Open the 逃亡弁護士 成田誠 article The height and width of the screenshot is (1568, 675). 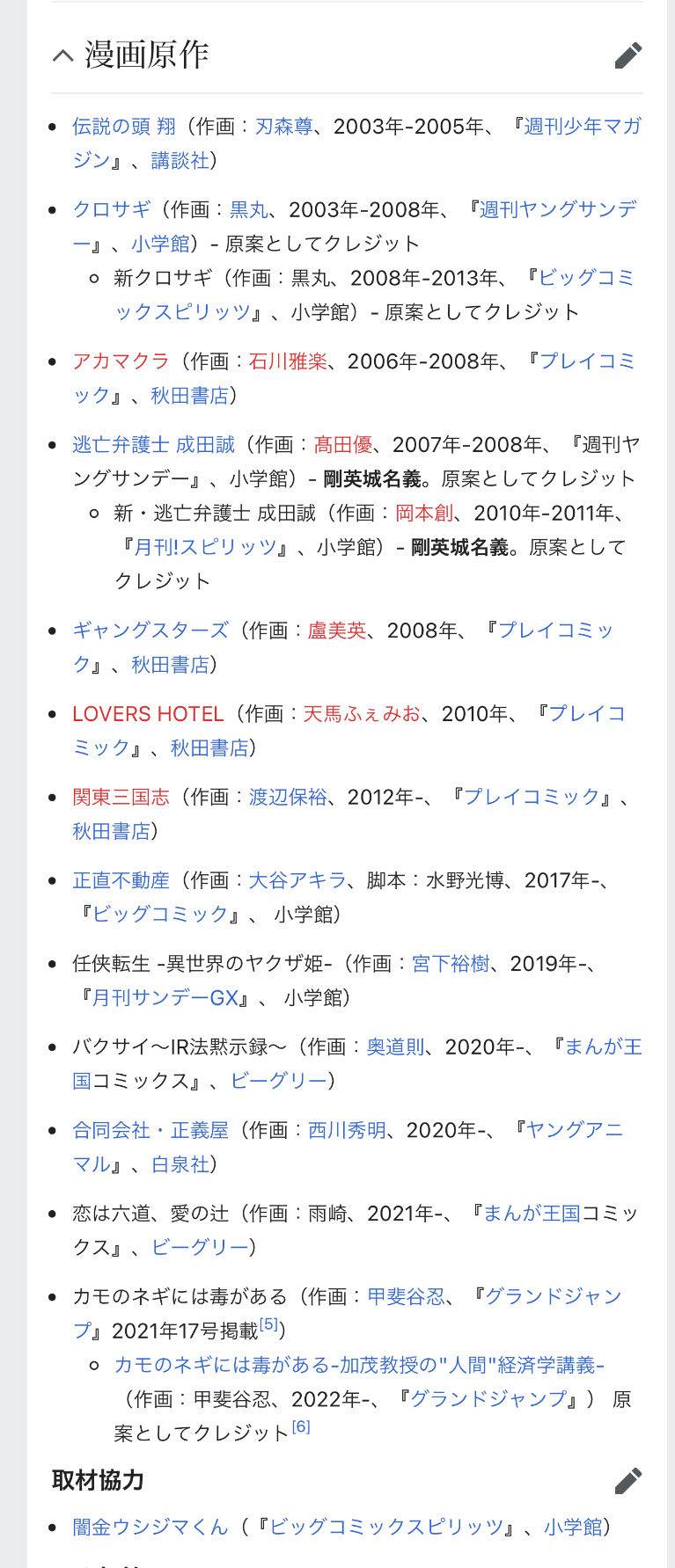click(153, 444)
